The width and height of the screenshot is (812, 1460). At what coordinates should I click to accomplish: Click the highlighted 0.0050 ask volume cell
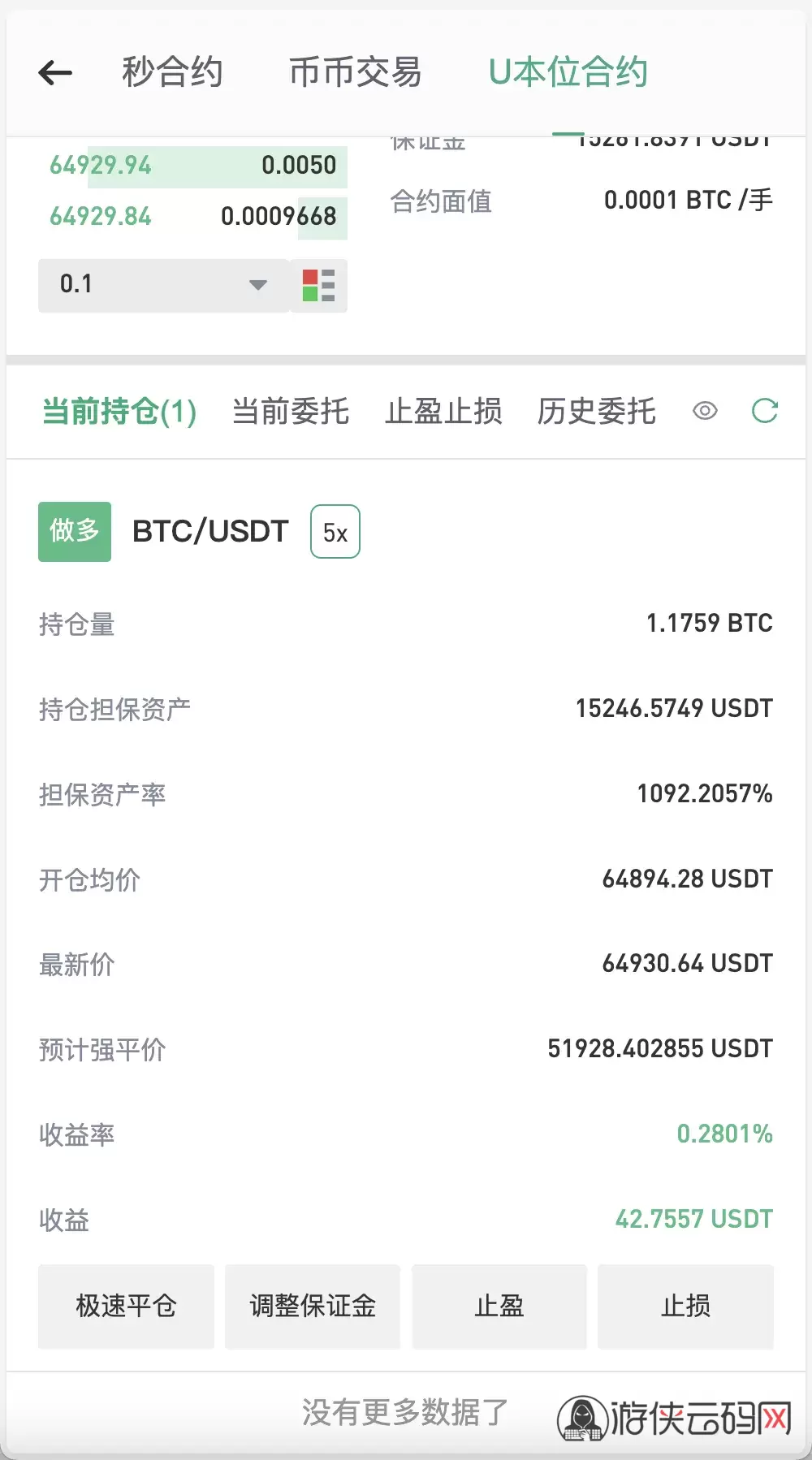300,165
